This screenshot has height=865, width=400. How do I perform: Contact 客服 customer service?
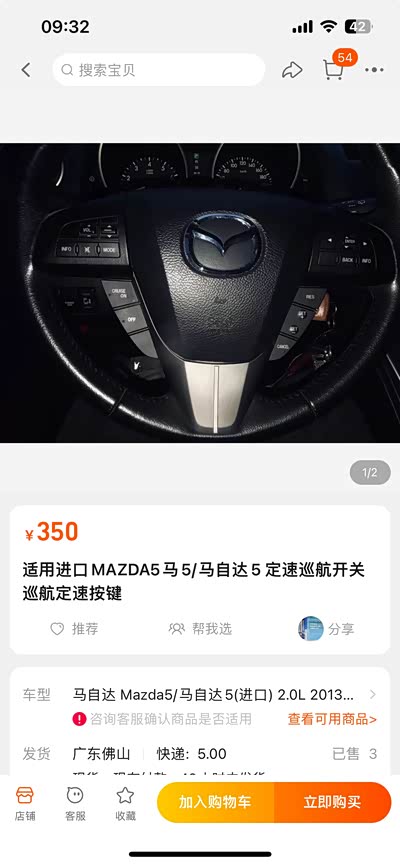[76, 803]
